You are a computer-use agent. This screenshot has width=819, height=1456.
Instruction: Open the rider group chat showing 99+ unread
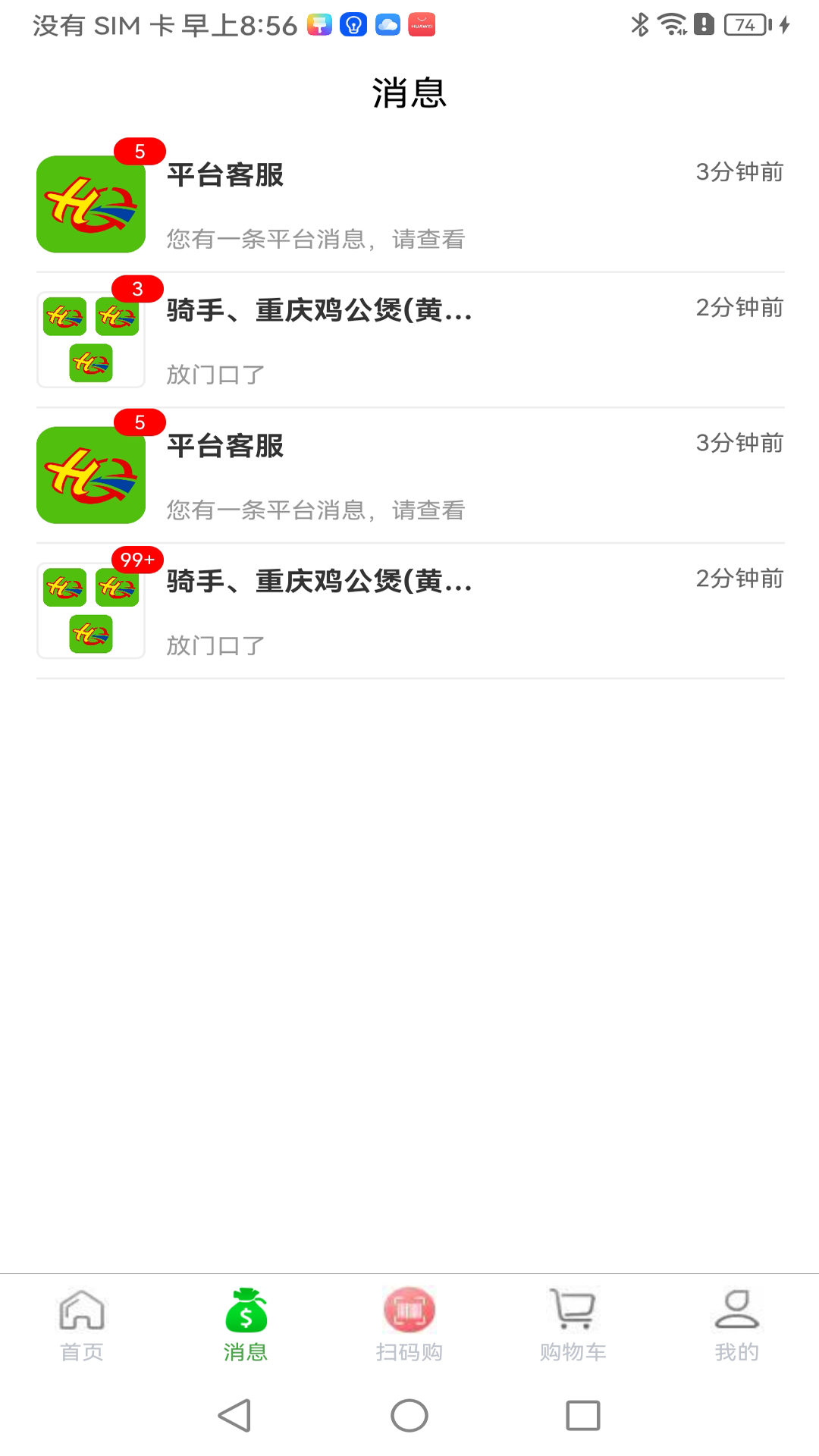(409, 611)
